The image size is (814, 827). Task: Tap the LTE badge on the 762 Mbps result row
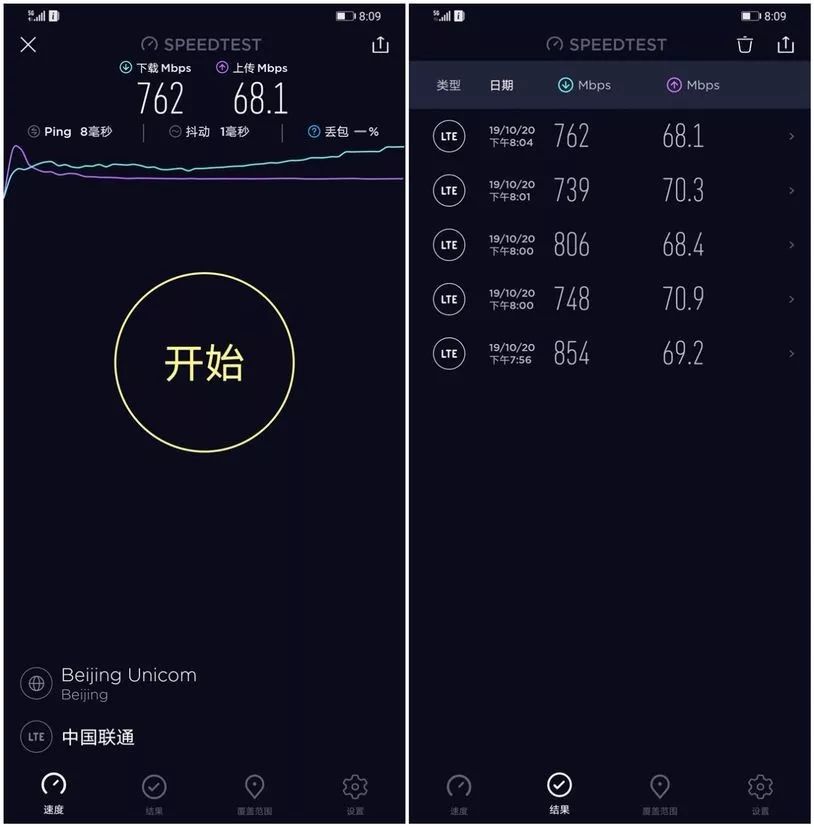click(448, 136)
